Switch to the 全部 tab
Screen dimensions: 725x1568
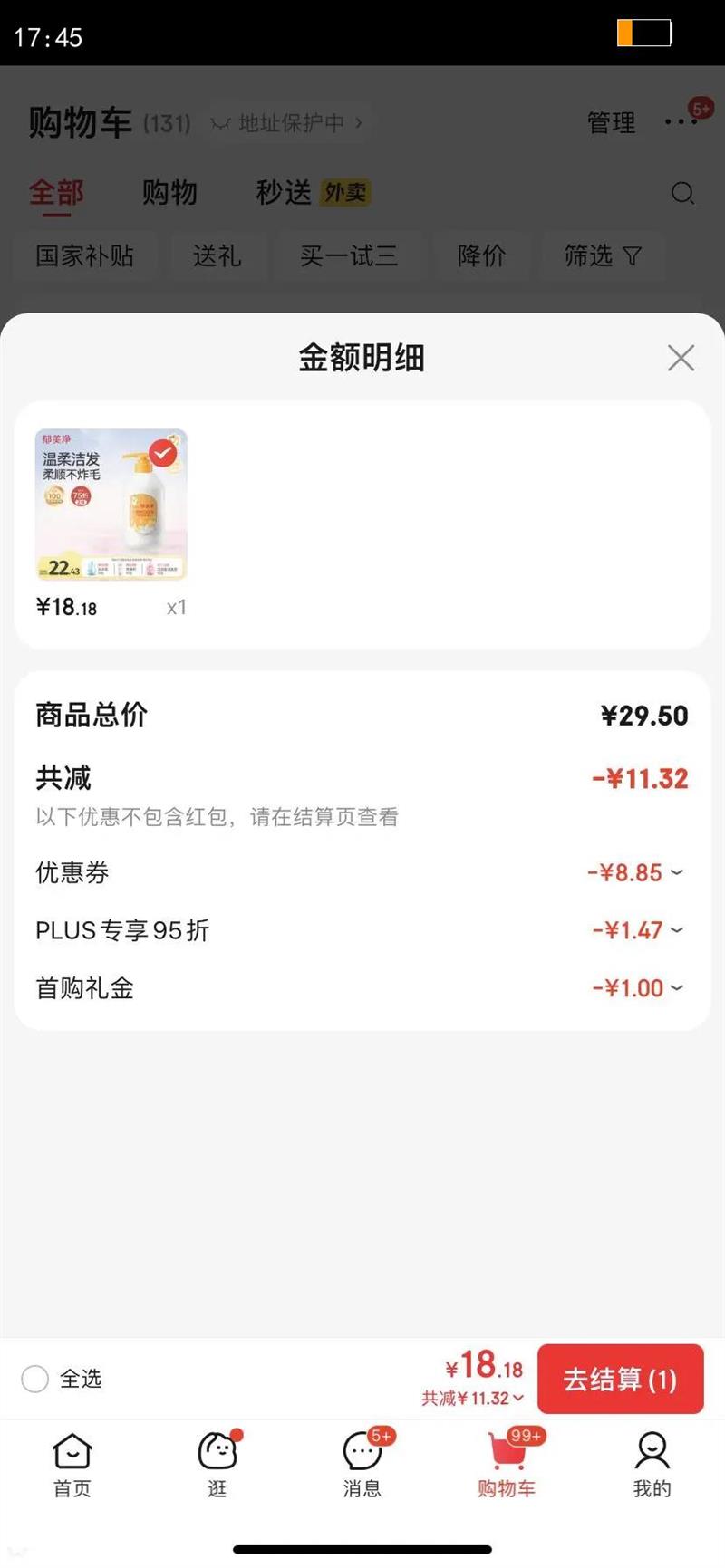click(x=57, y=193)
